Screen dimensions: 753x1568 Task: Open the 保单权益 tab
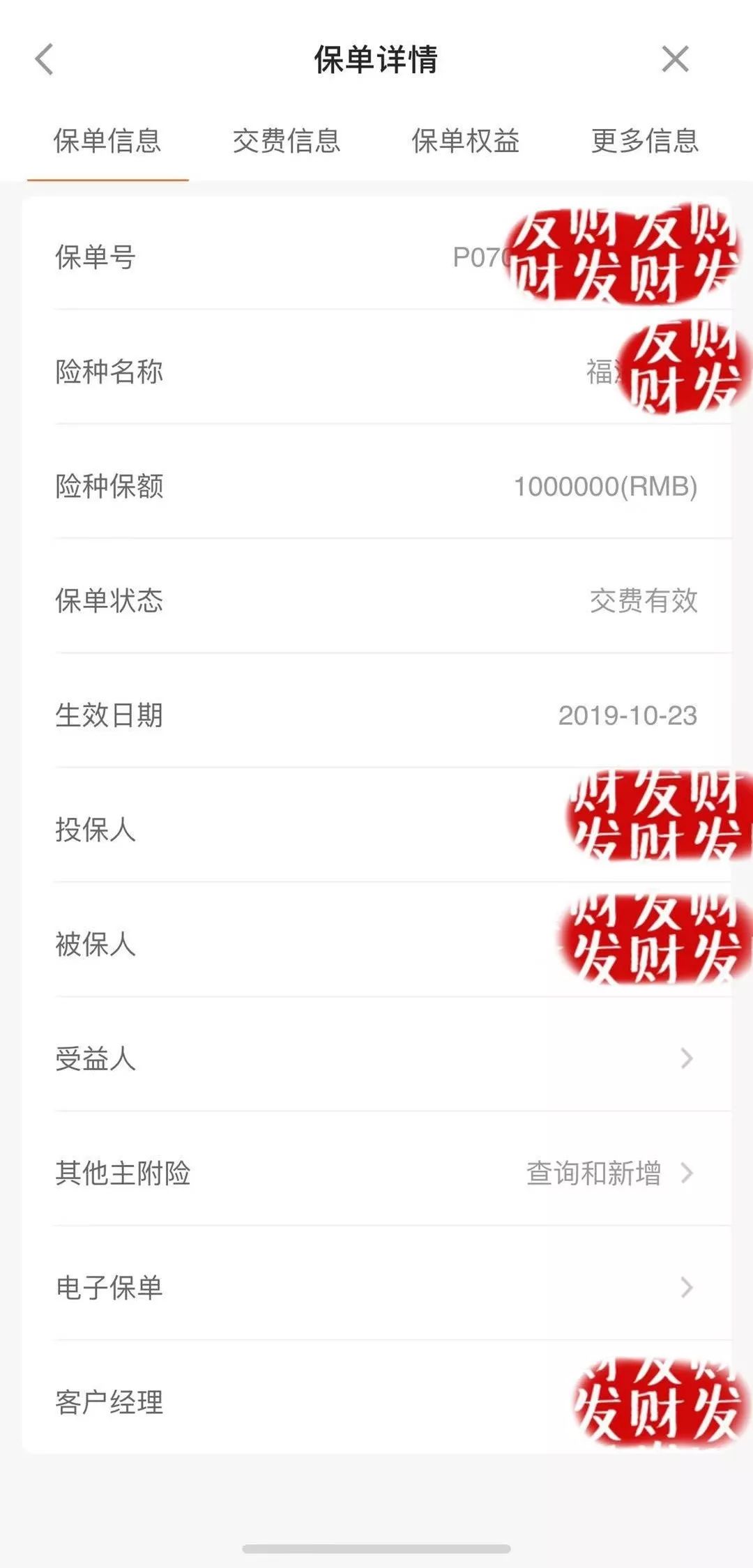pyautogui.click(x=466, y=141)
